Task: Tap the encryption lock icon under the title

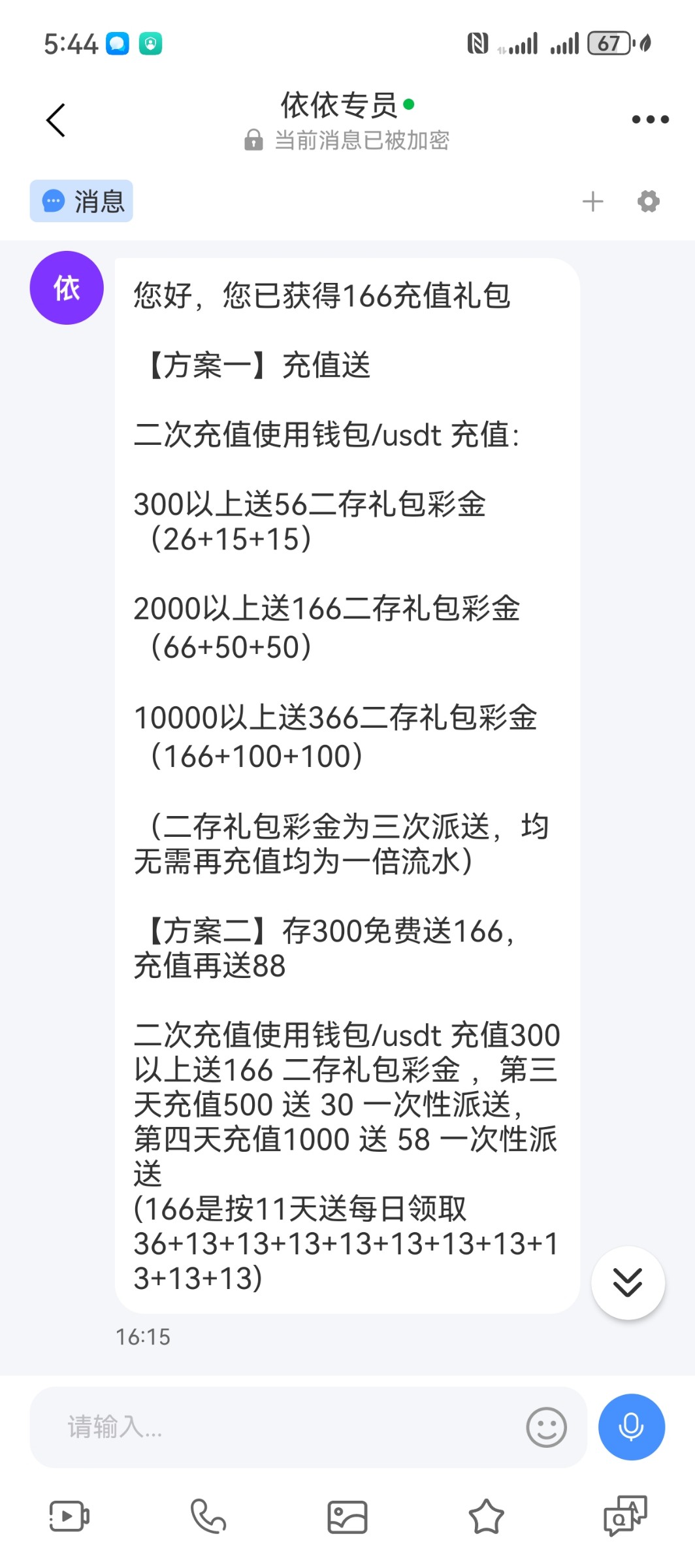Action: pyautogui.click(x=253, y=140)
